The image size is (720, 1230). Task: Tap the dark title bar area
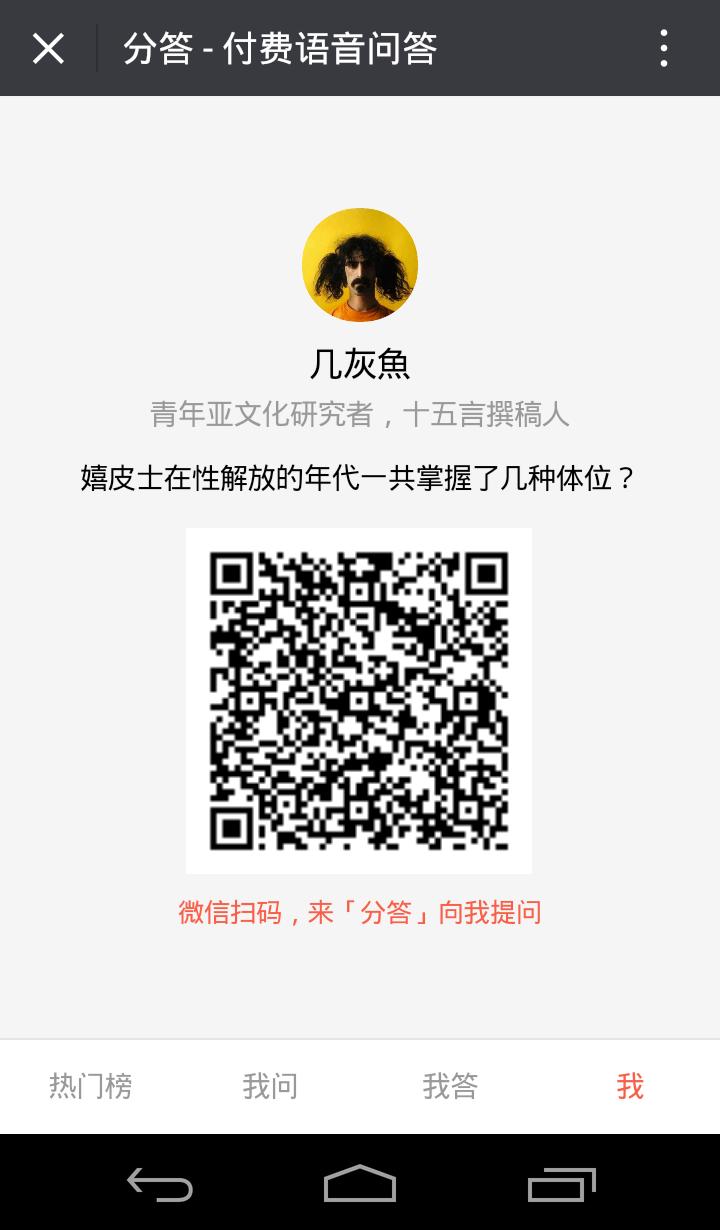point(360,47)
